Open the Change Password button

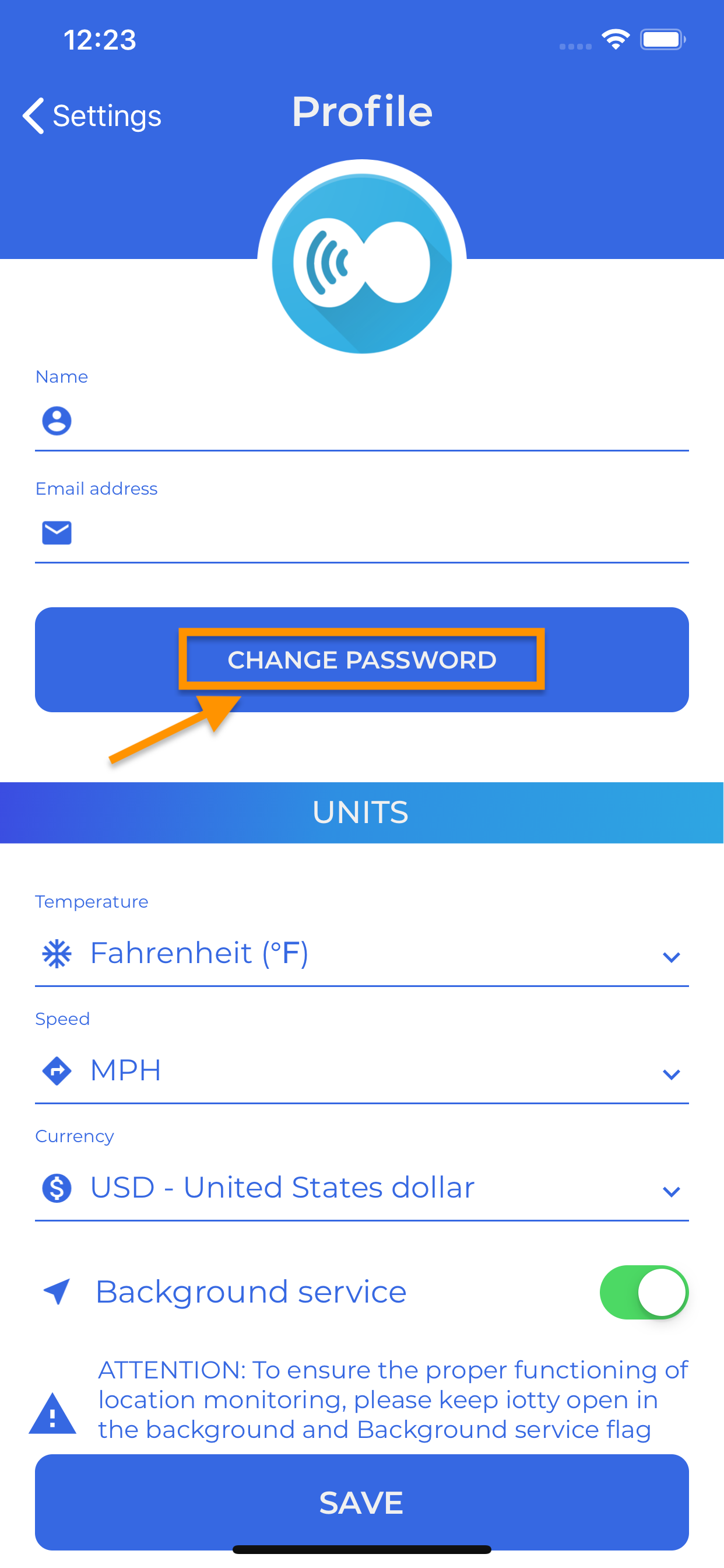[362, 660]
